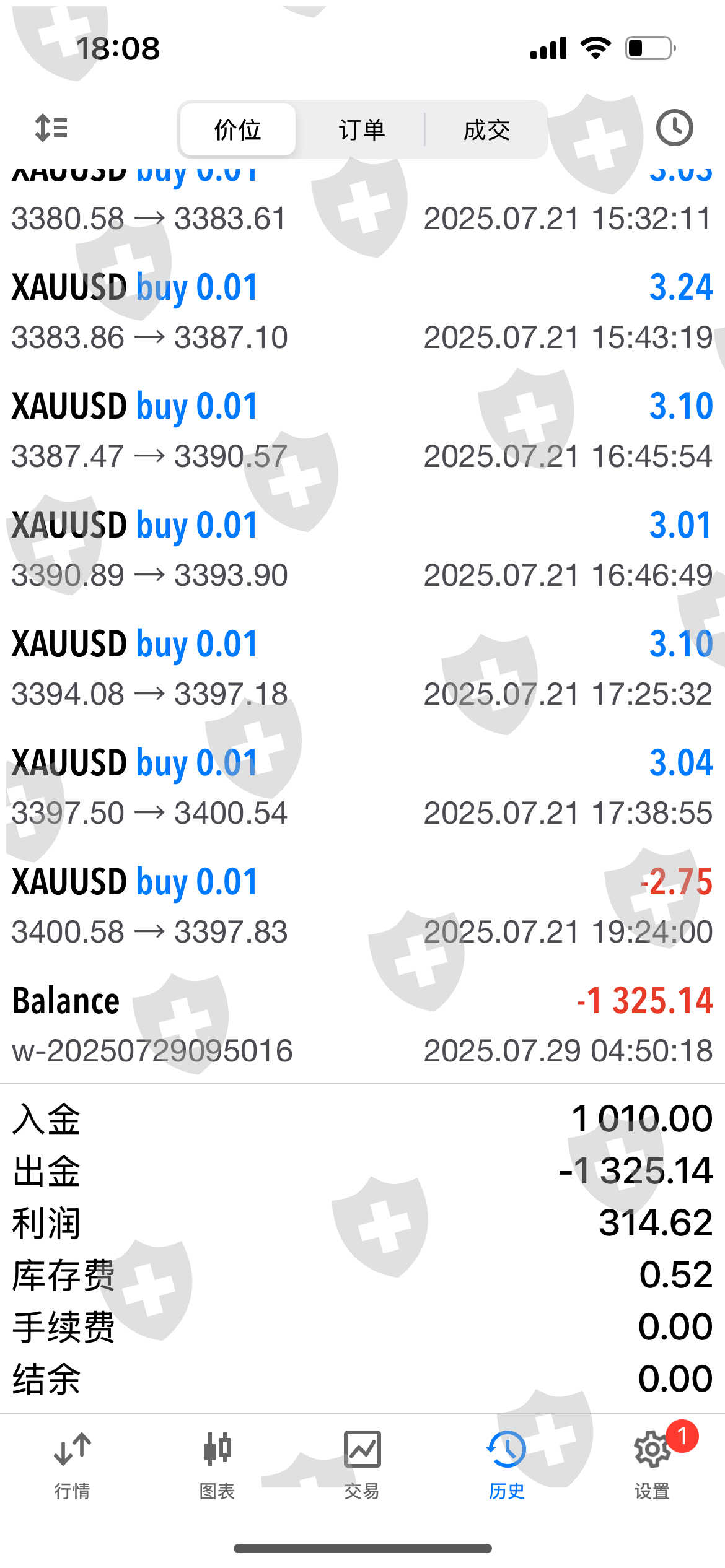Select the 价位 segment
725x1568 pixels.
tap(237, 130)
